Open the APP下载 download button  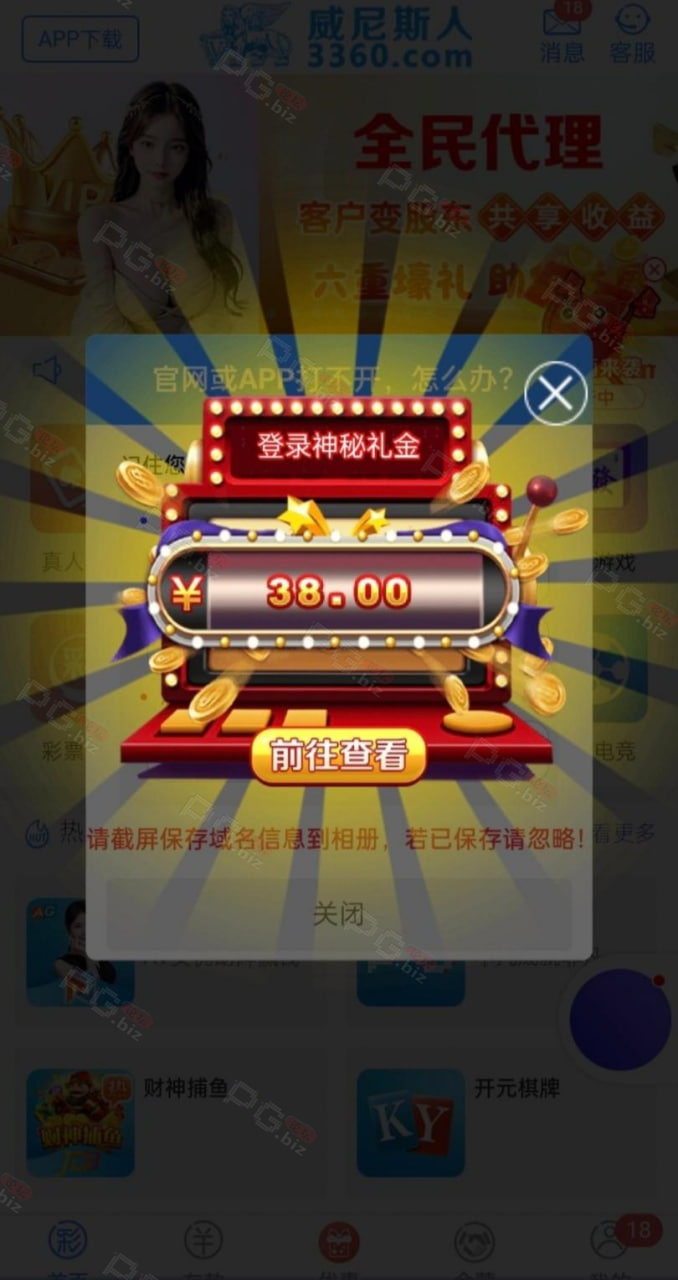point(80,39)
